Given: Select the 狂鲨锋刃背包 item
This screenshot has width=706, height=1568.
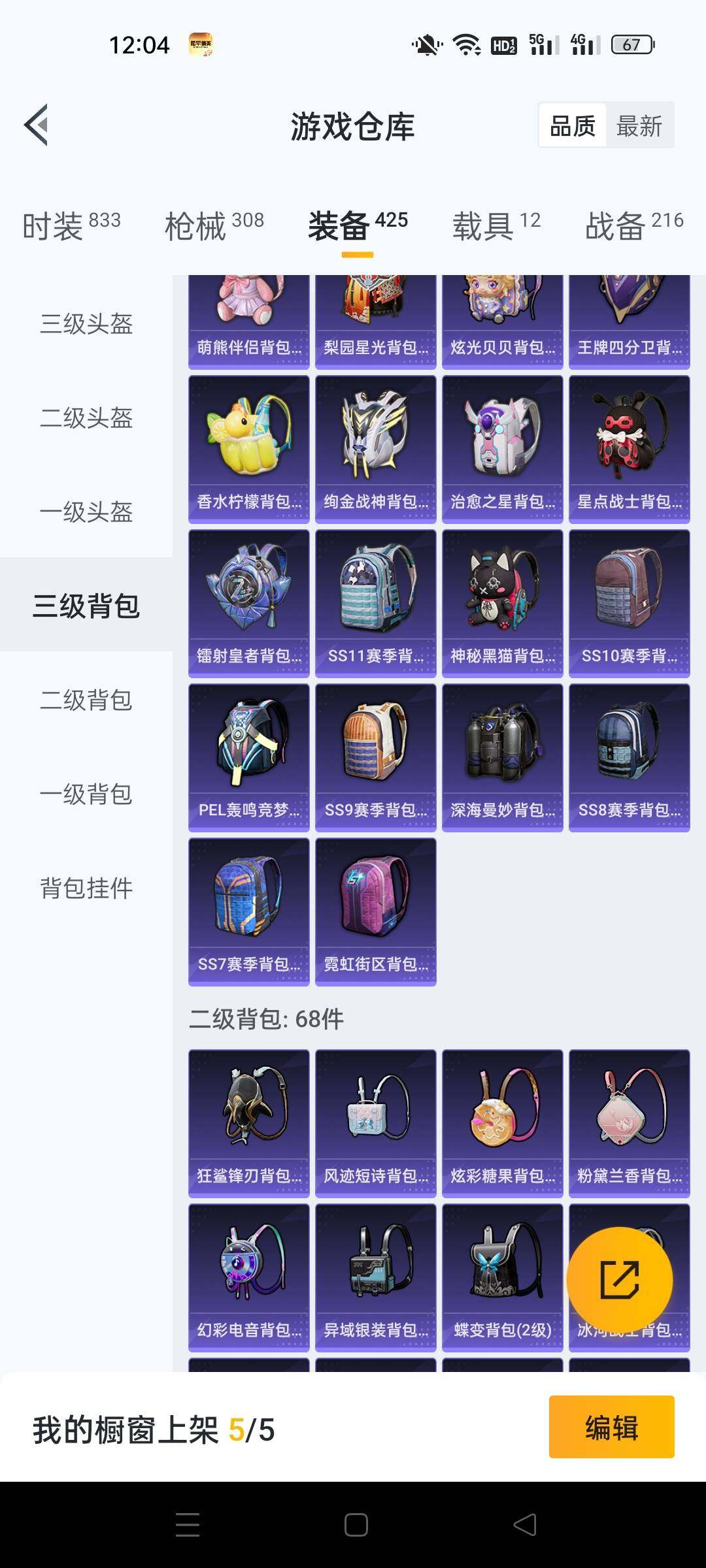Looking at the screenshot, I should click(249, 1120).
